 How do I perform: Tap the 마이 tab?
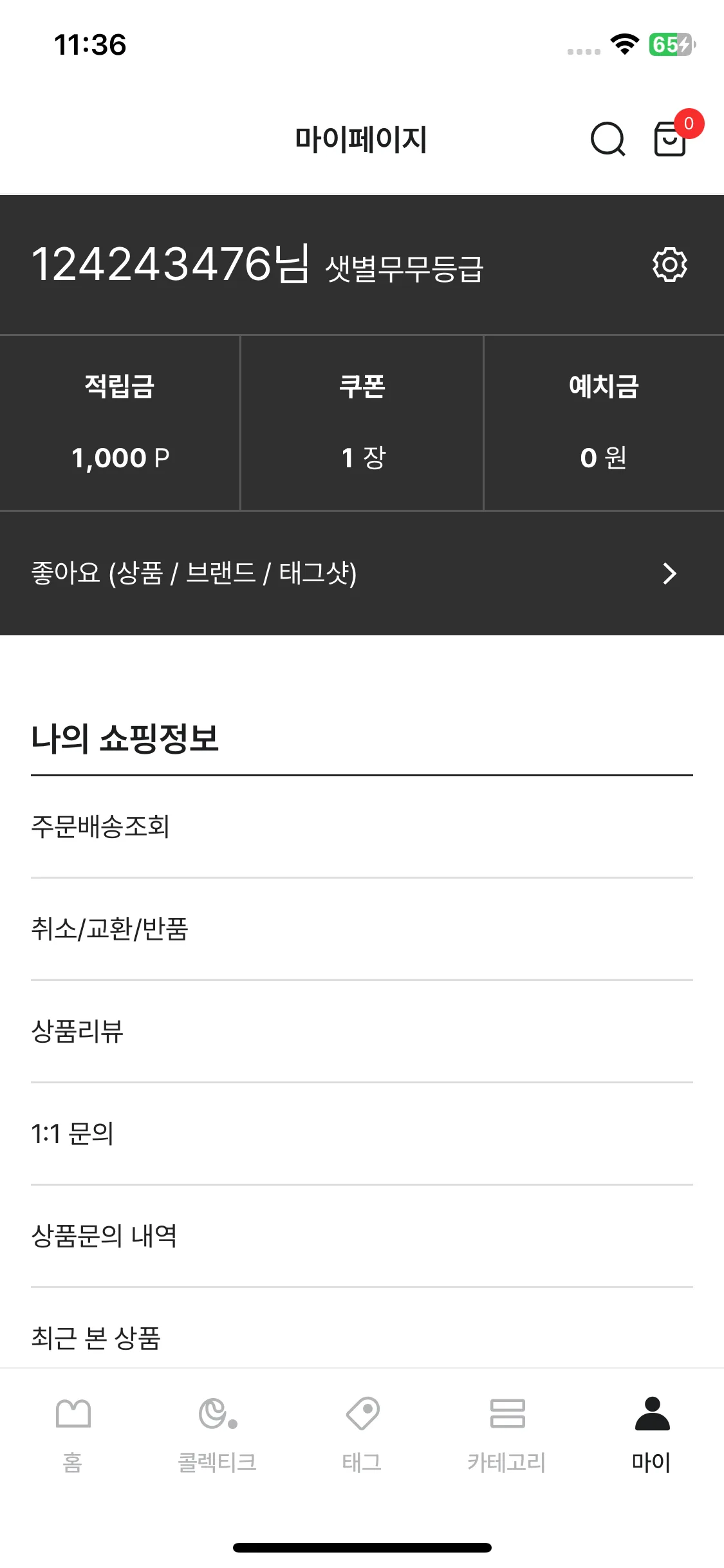tap(652, 1433)
